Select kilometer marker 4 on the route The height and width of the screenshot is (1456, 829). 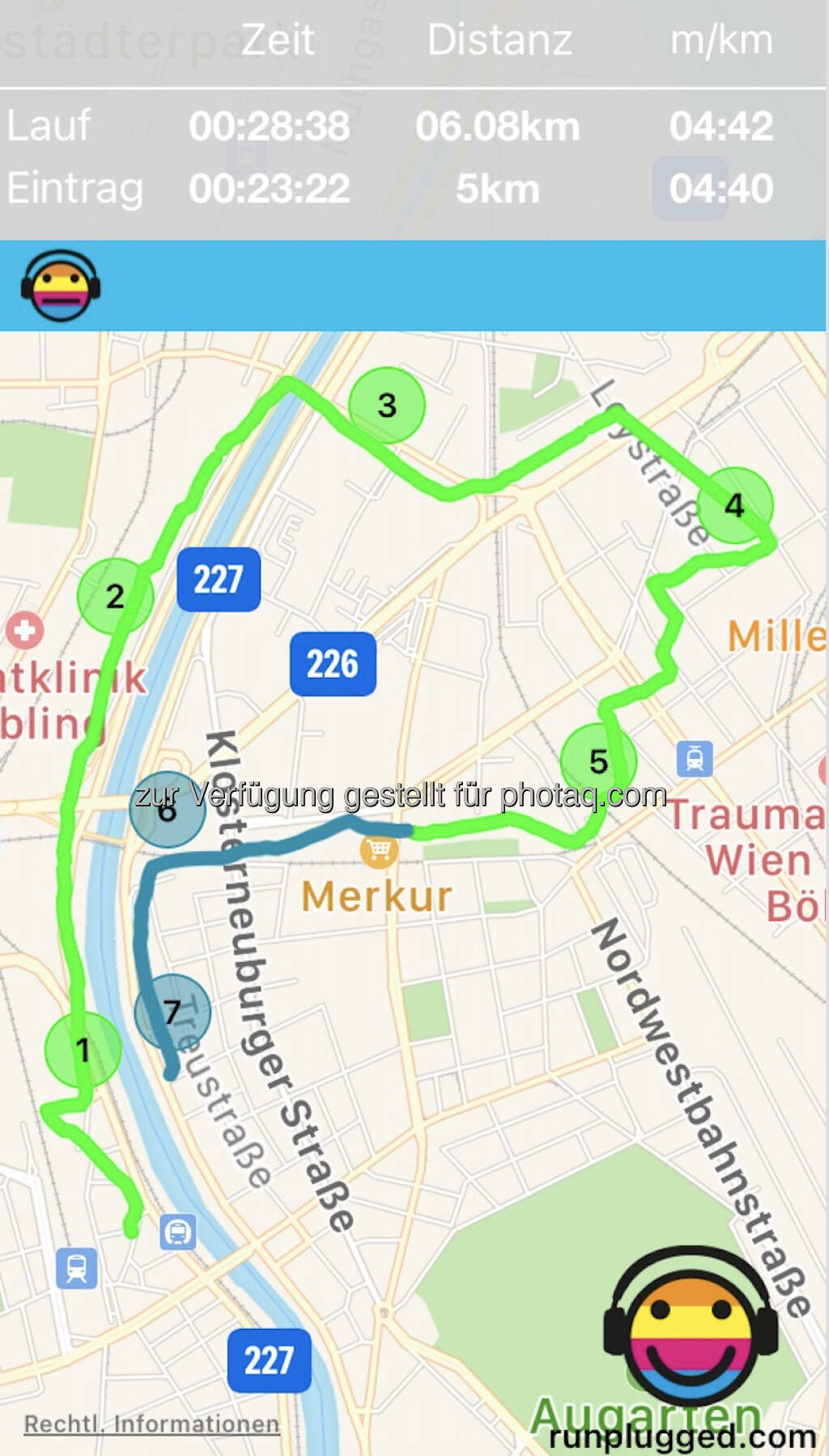click(x=734, y=505)
